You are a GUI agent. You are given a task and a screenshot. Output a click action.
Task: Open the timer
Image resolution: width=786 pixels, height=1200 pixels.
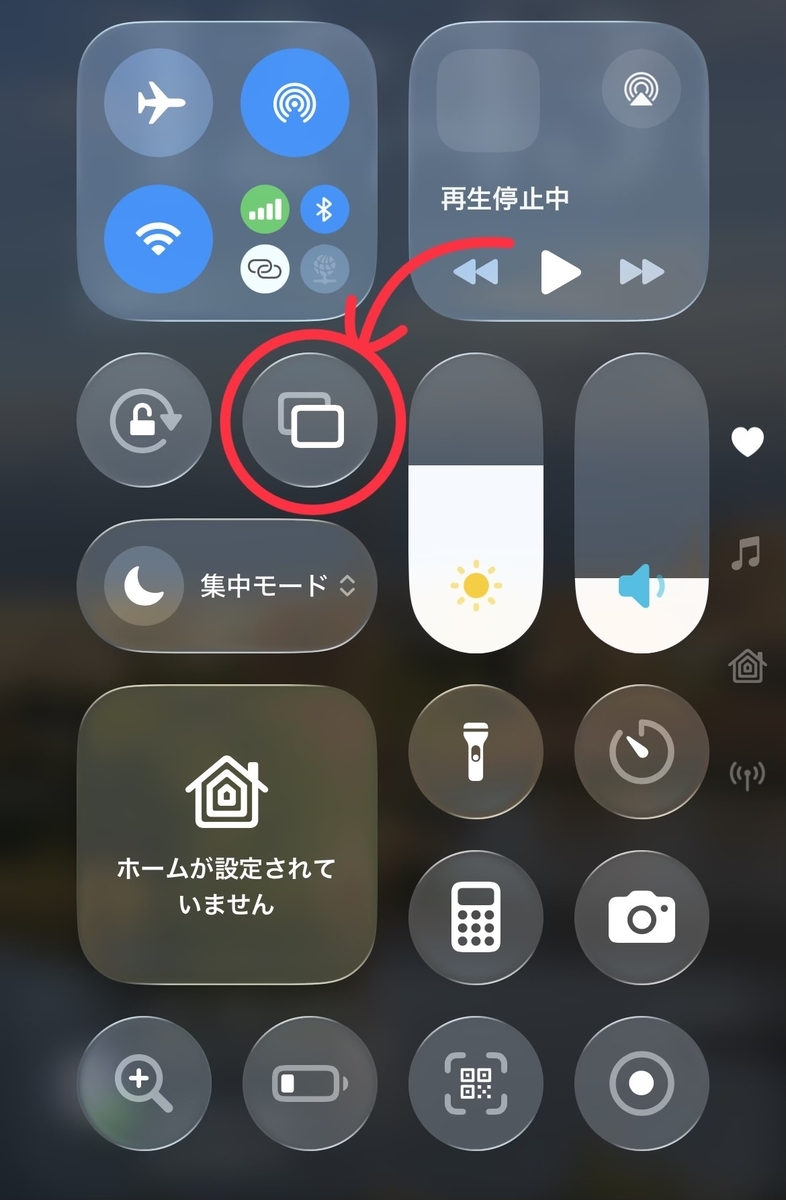[x=641, y=751]
